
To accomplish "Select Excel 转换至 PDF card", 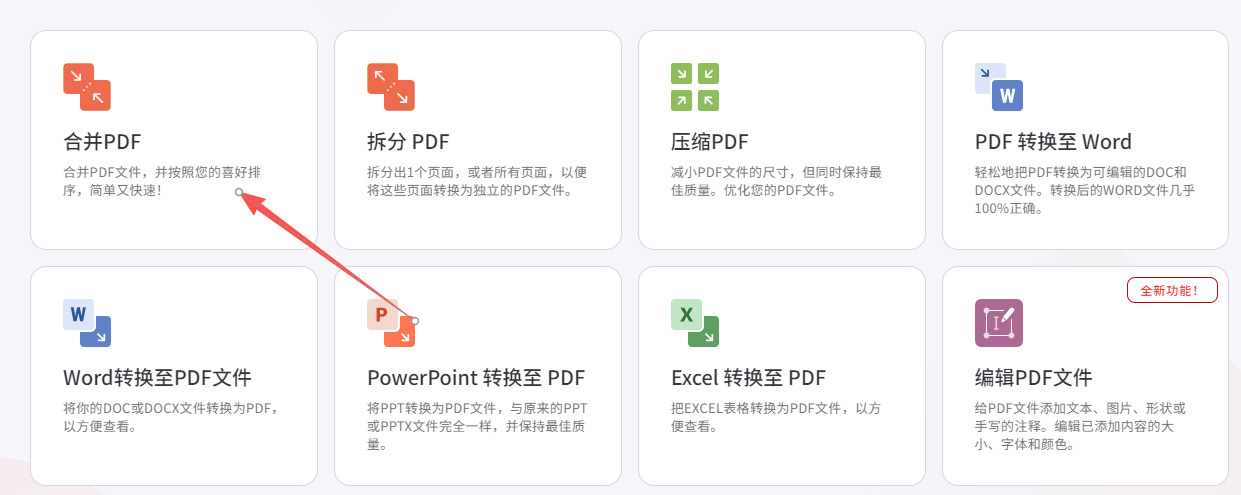I will (781, 377).
